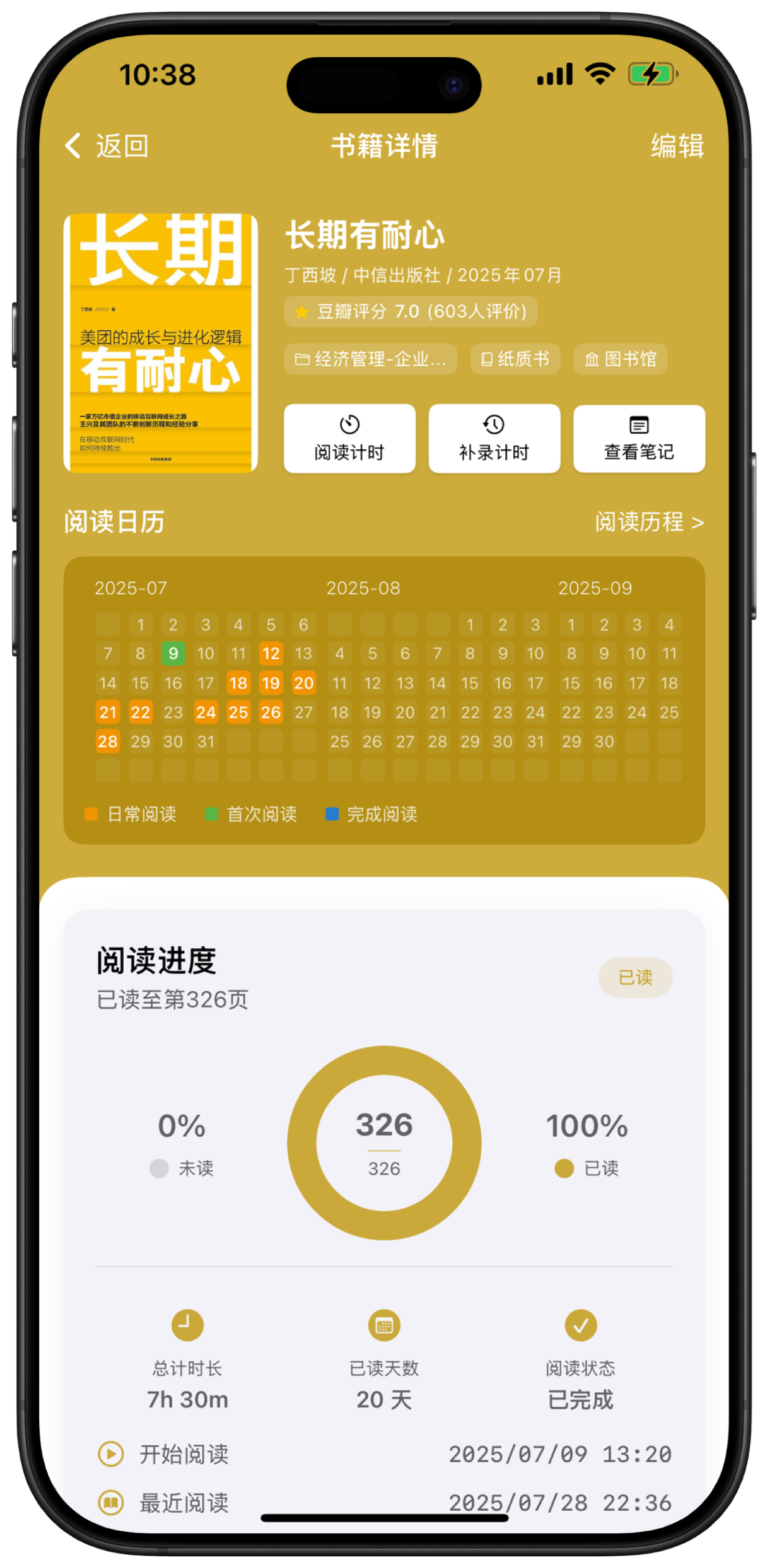
Task: Tap the 长期有耐心 book cover
Action: tap(161, 343)
